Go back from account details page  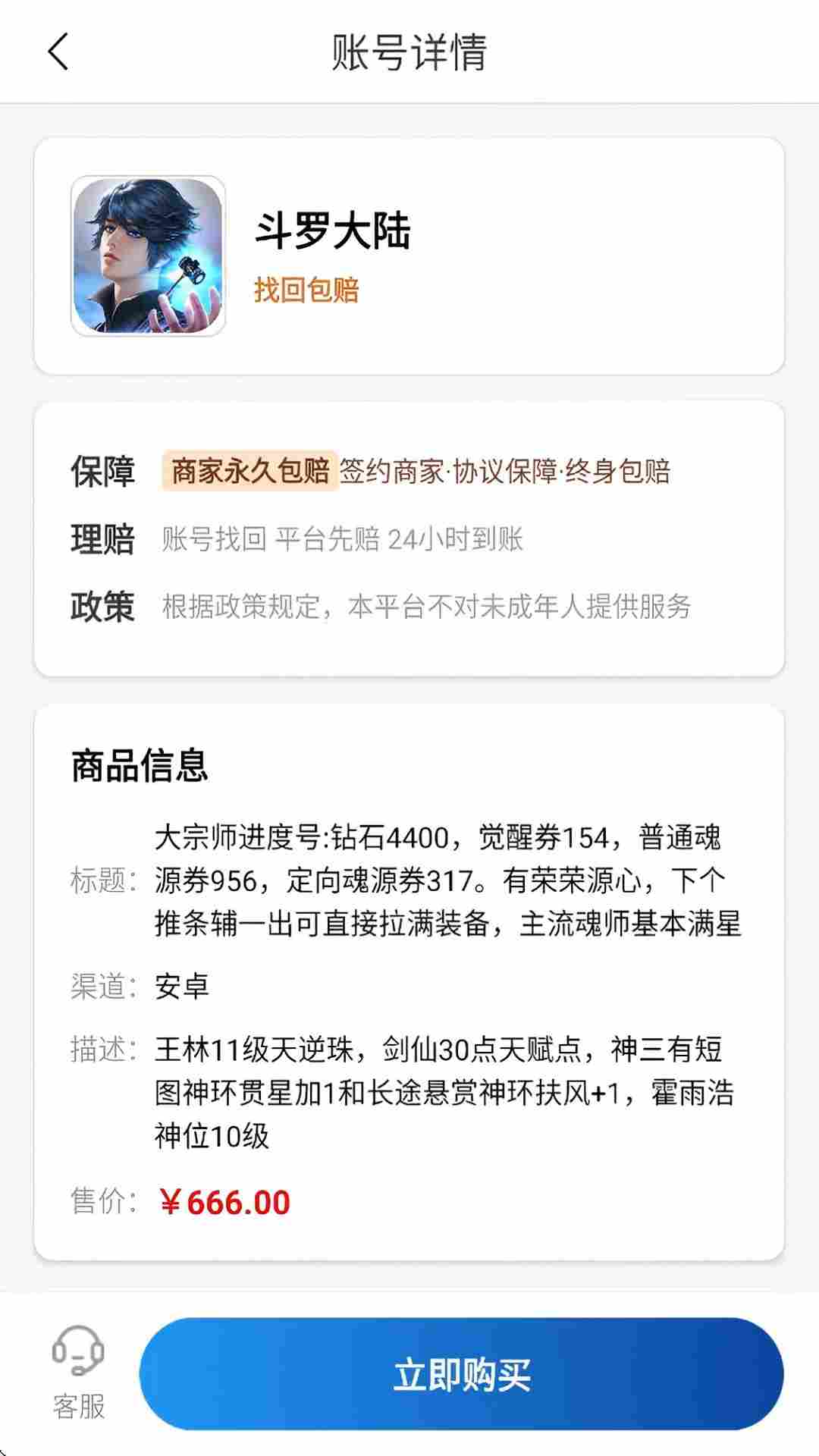click(58, 52)
